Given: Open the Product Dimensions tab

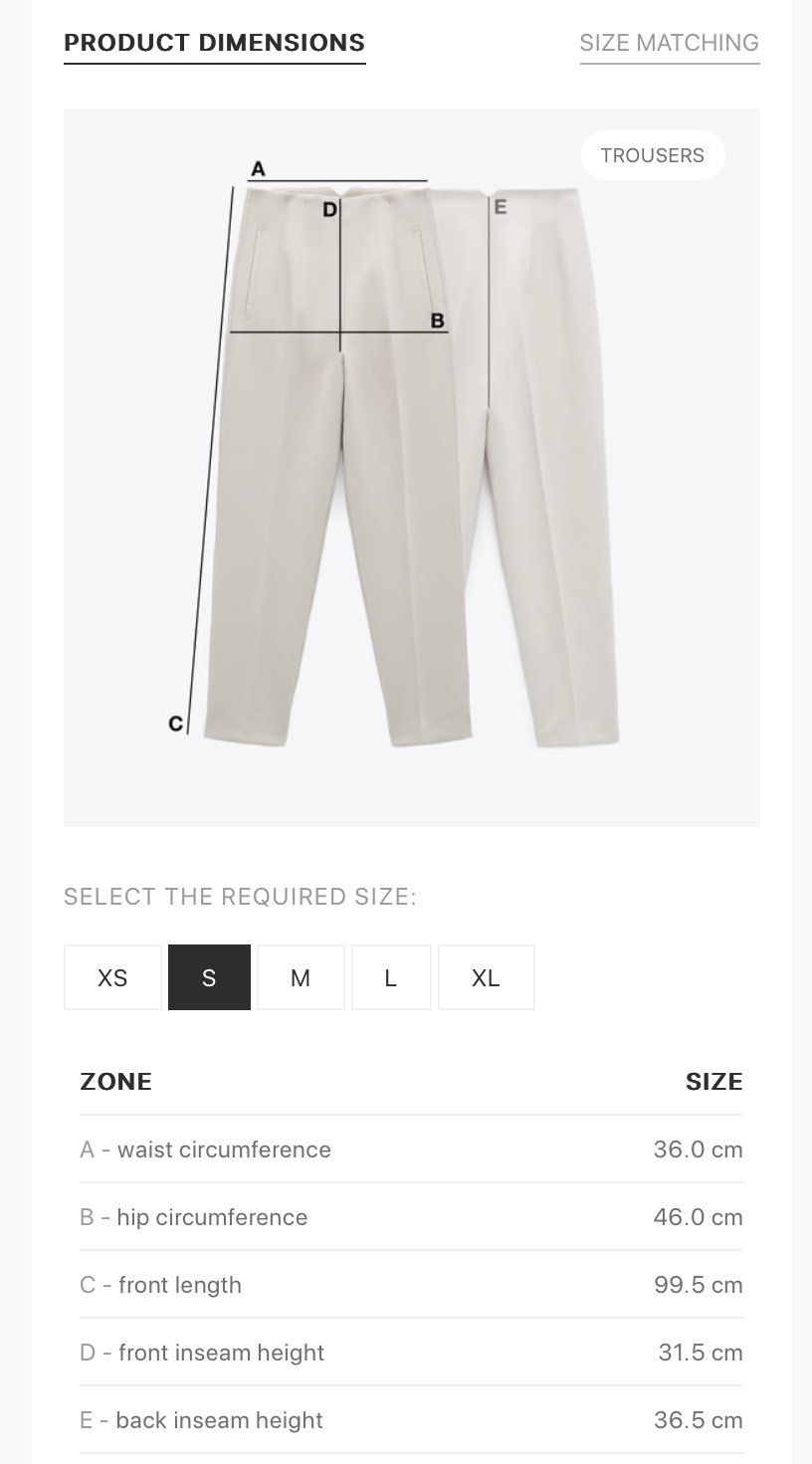Looking at the screenshot, I should pyautogui.click(x=214, y=44).
